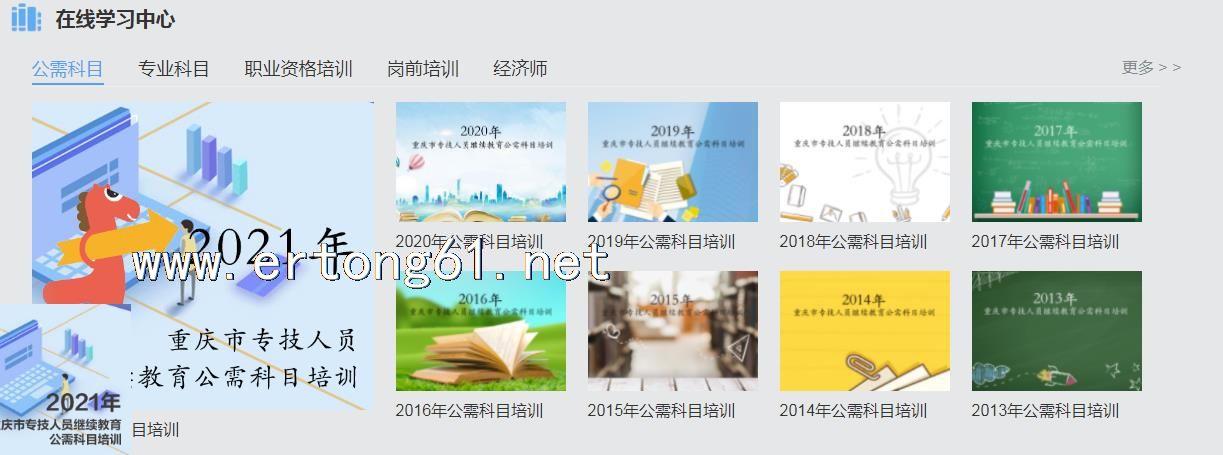1223x455 pixels.
Task: Select the 2017年公需科目培训 course
Action: 1056,162
